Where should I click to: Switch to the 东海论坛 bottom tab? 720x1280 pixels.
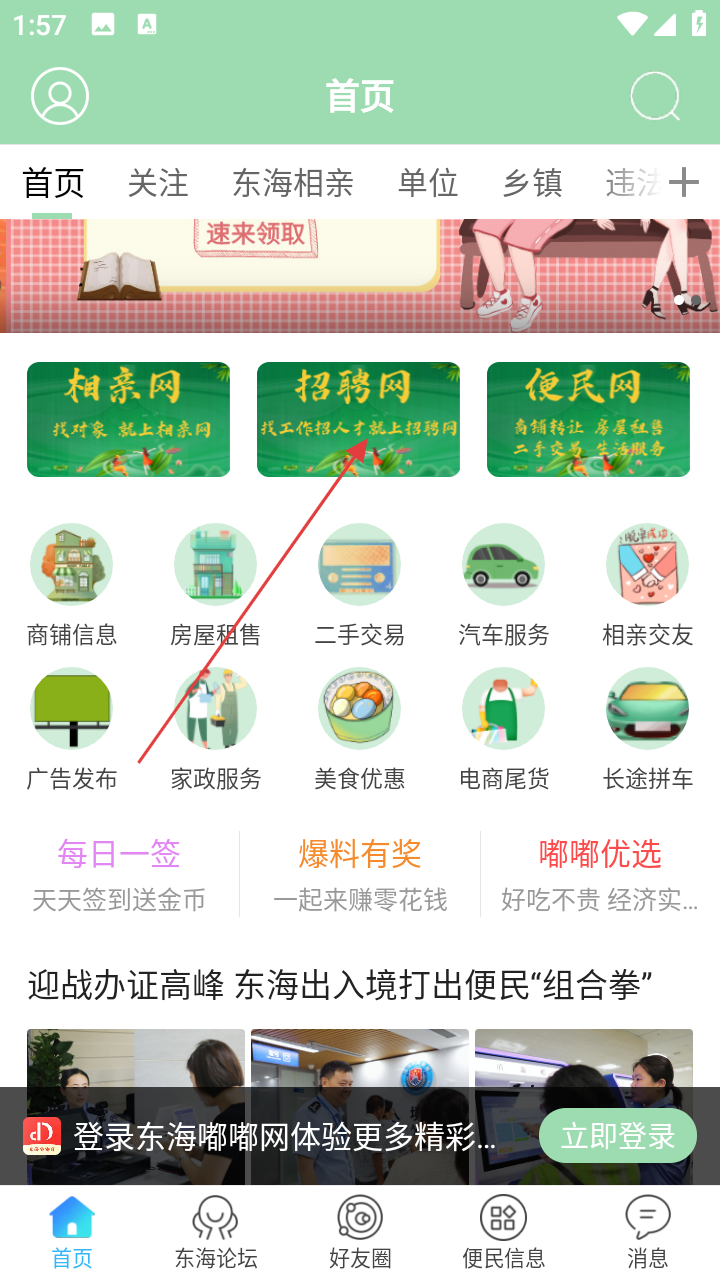point(216,1233)
